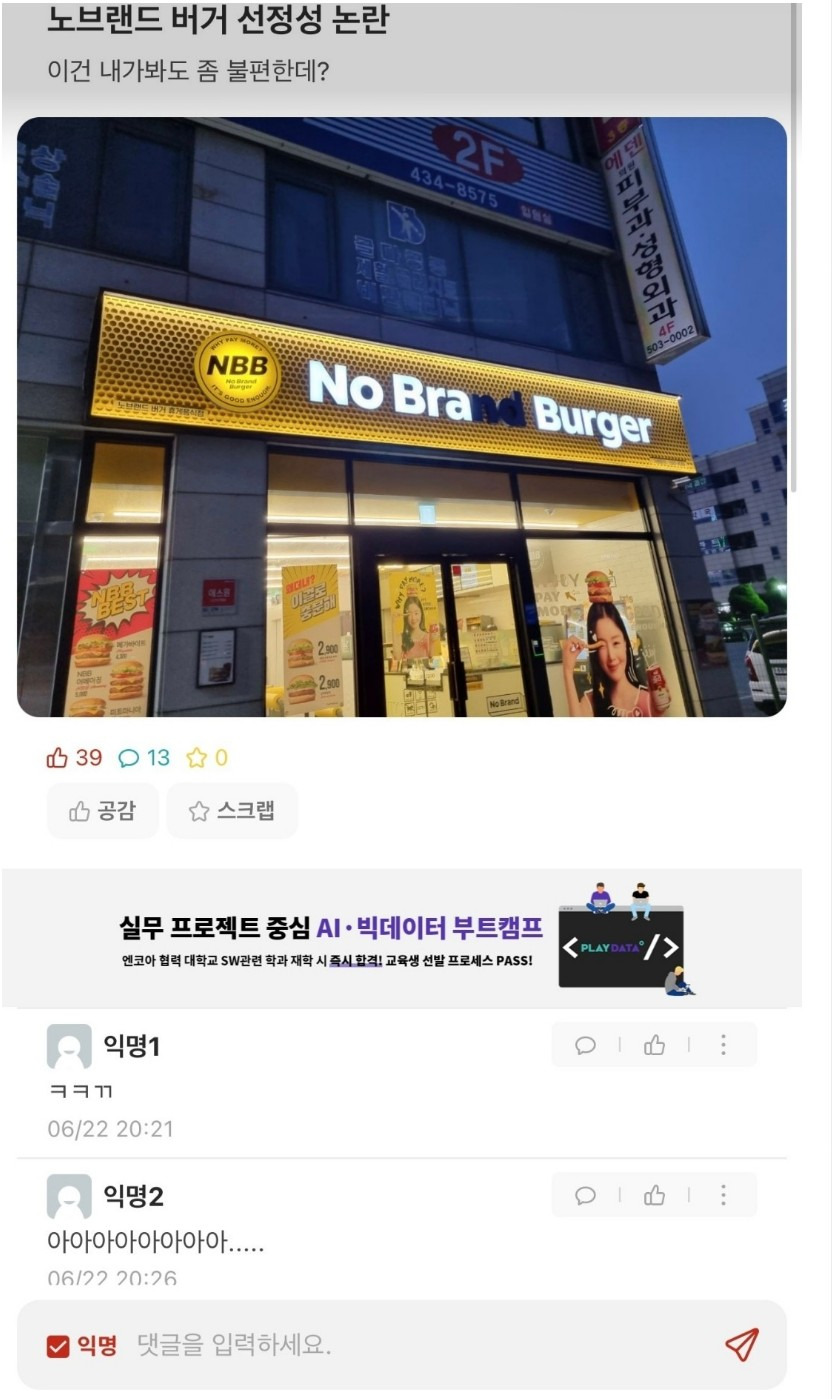Image resolution: width=832 pixels, height=1399 pixels.
Task: Open more options for 익명1's comment
Action: pos(723,1045)
